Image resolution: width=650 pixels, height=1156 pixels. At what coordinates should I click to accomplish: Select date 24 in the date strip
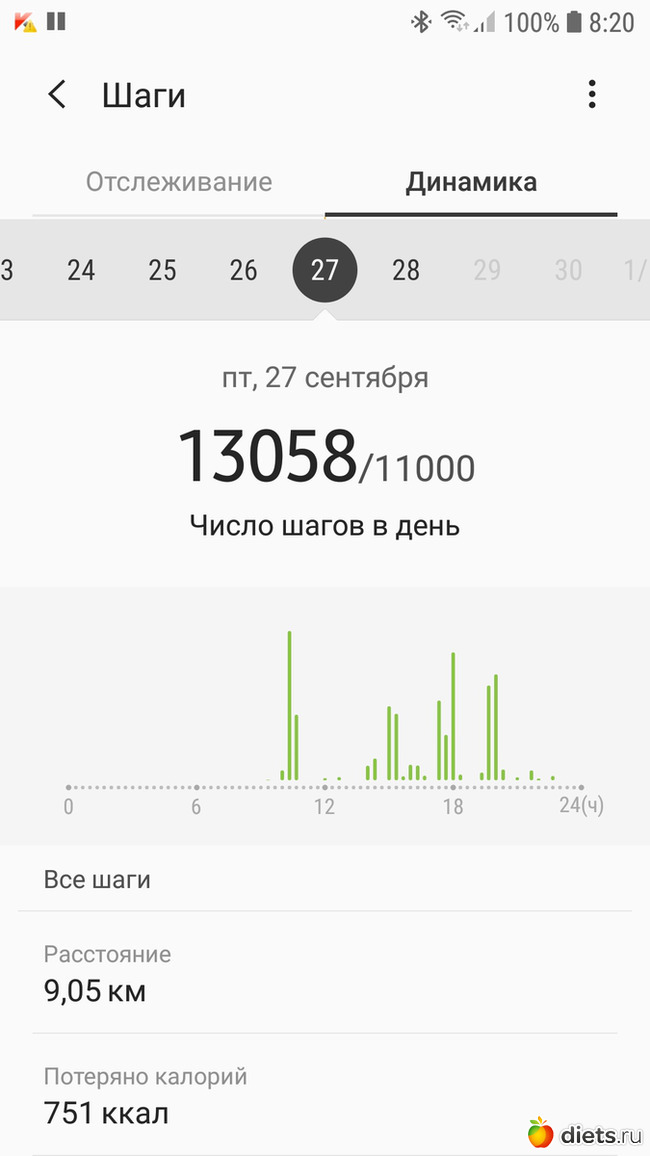pos(81,270)
